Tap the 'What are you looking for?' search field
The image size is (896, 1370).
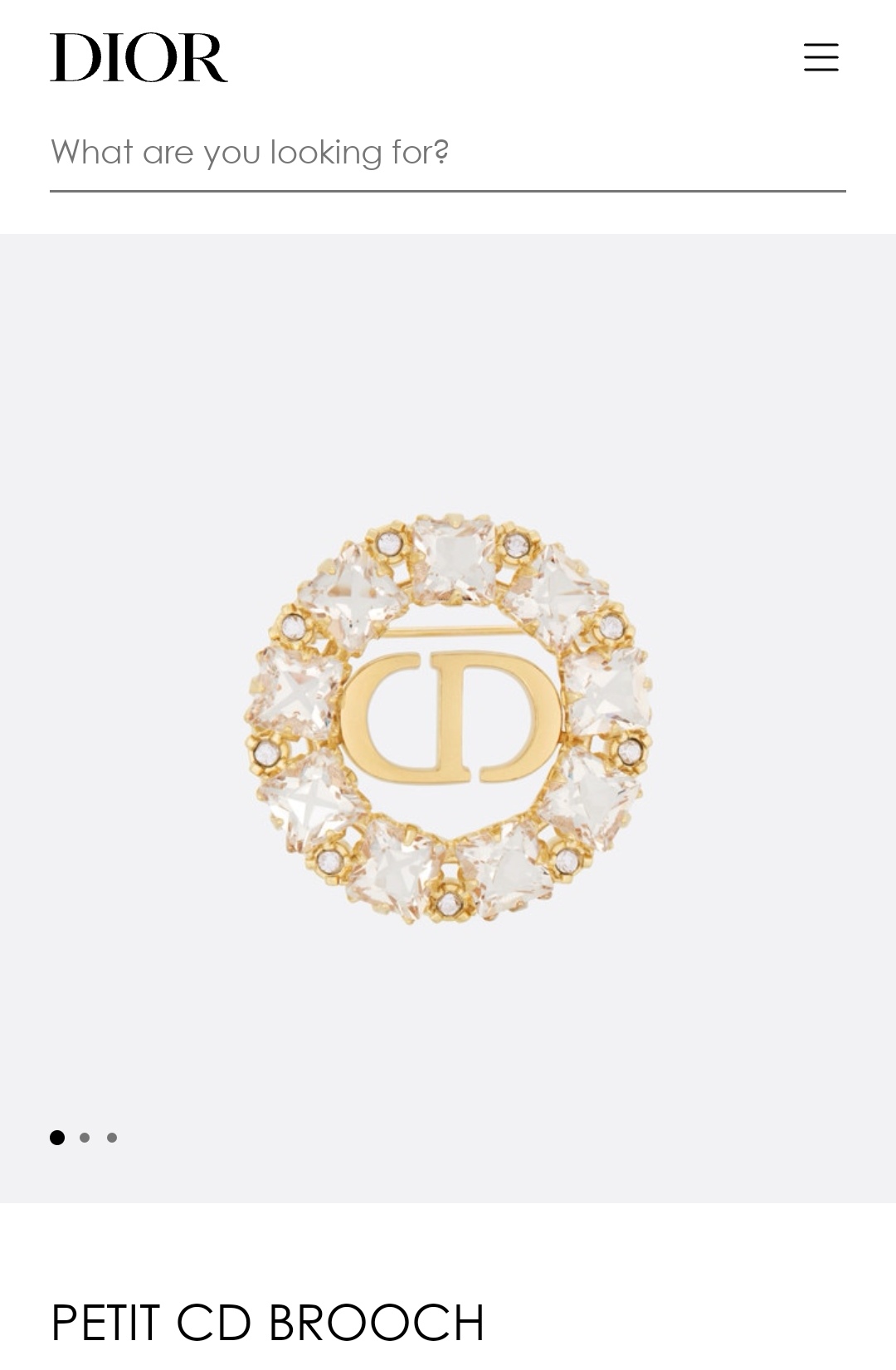(446, 154)
